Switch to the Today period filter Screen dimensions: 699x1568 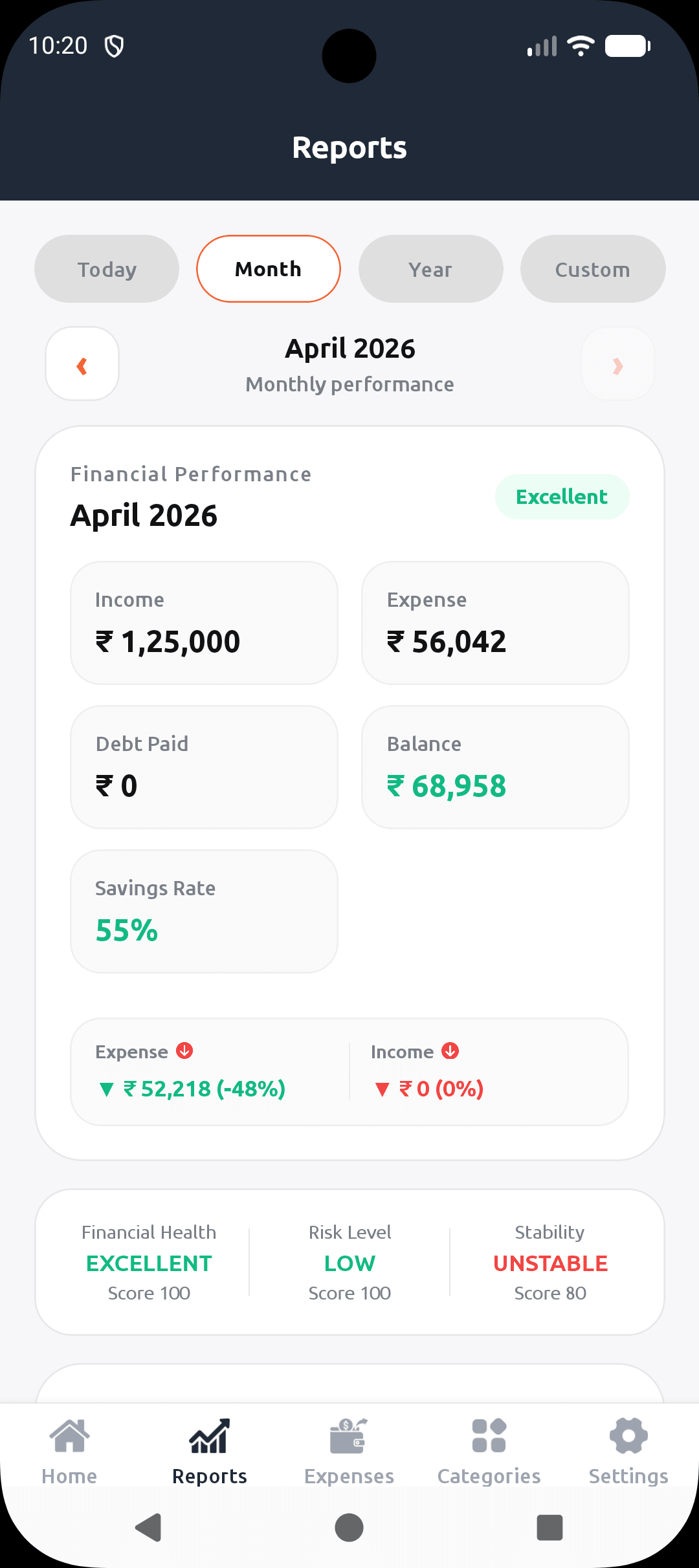pos(107,269)
